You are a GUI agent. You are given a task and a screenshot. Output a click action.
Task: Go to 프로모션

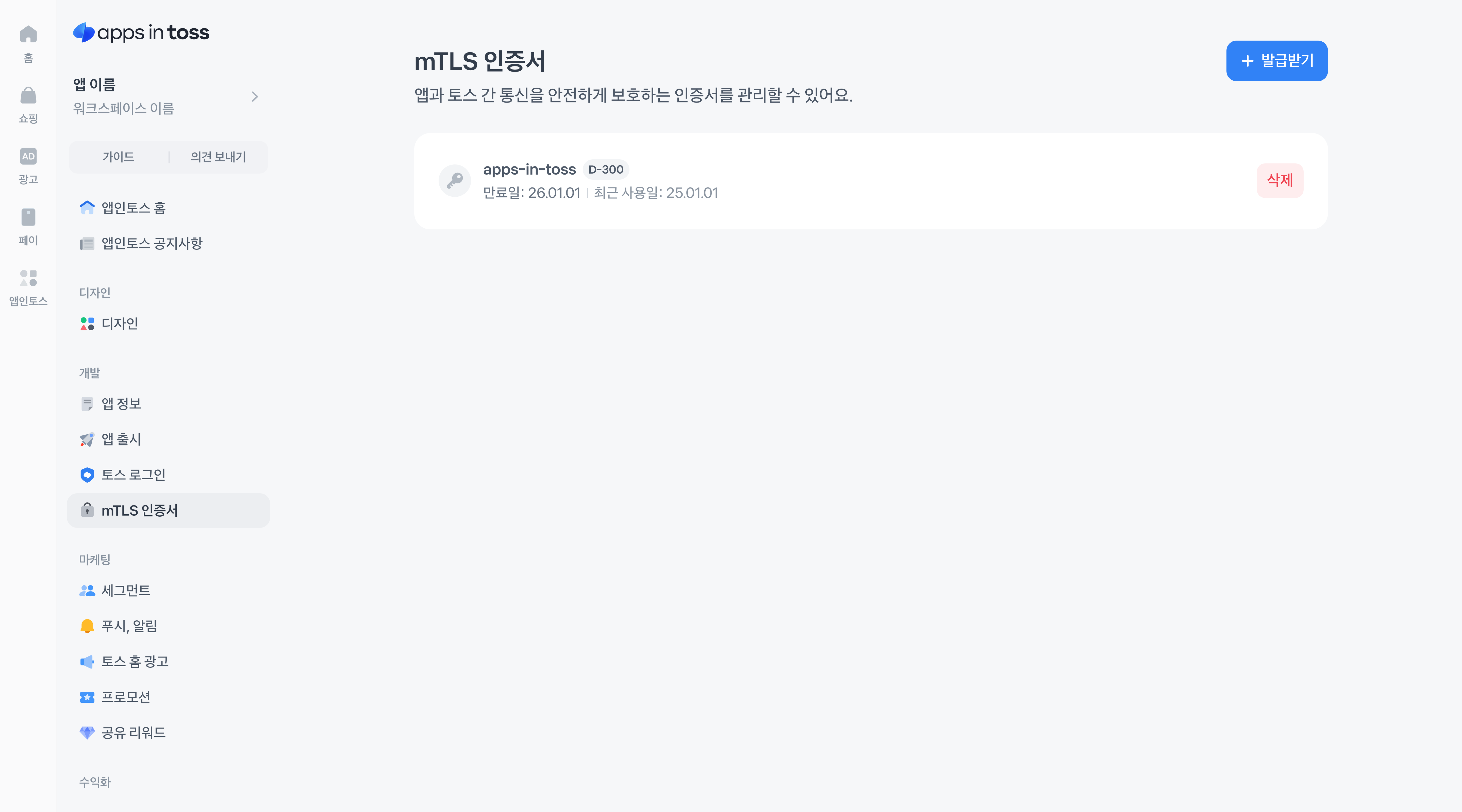point(125,697)
